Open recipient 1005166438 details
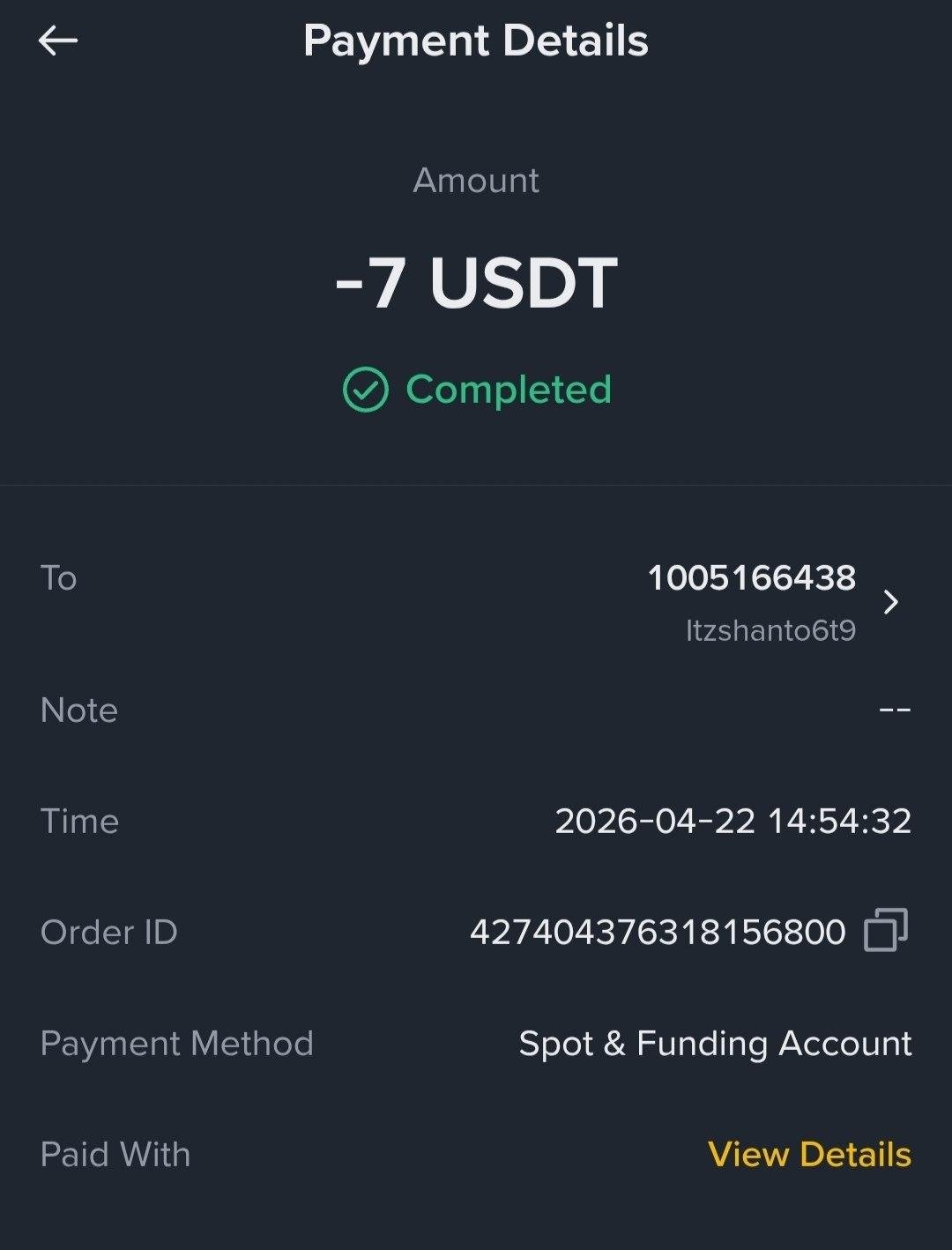The image size is (952, 1250). coord(890,602)
